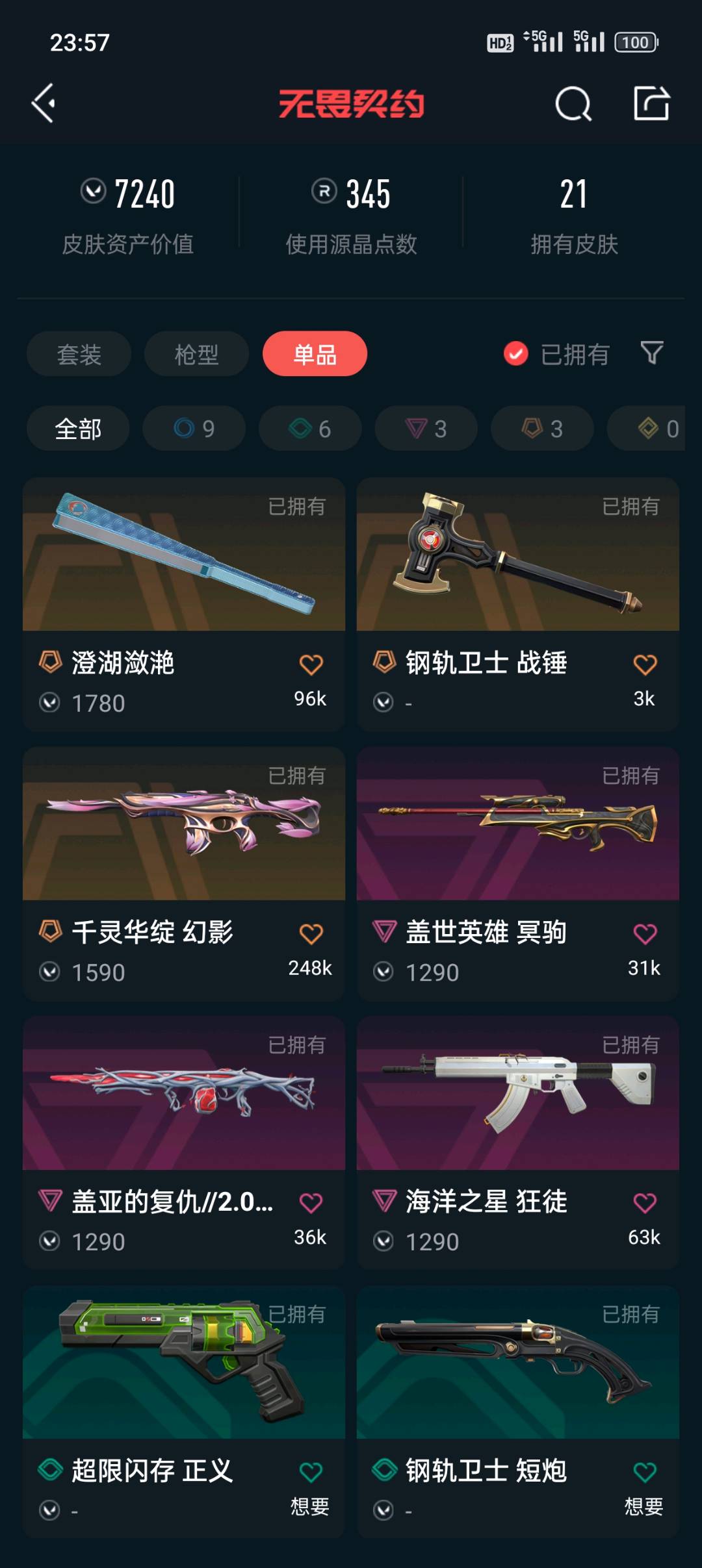Viewport: 702px width, 1568px height.
Task: Open search from the magnifier icon
Action: pyautogui.click(x=573, y=103)
